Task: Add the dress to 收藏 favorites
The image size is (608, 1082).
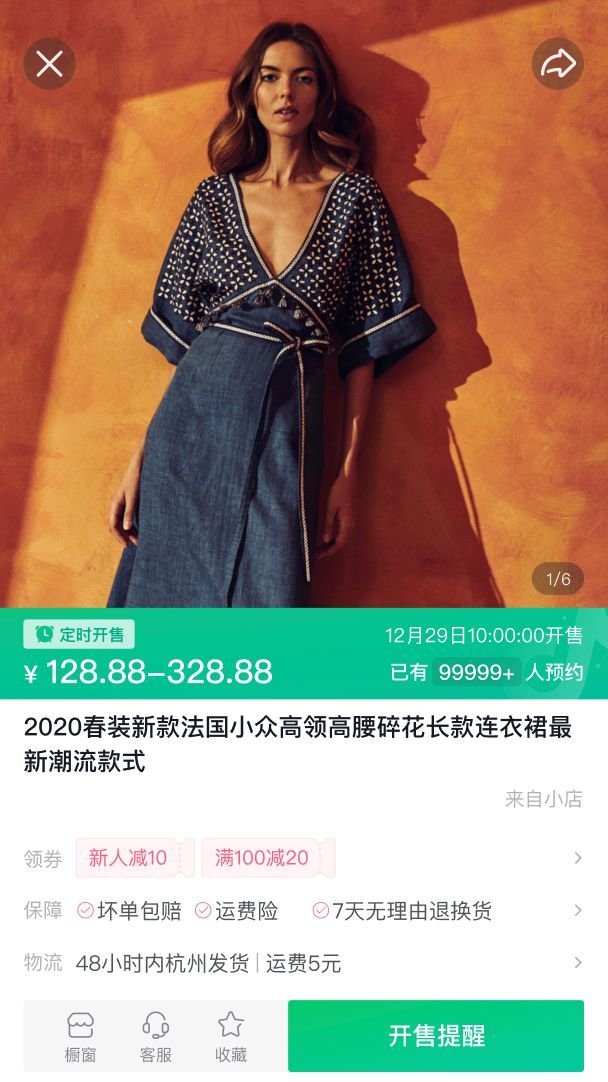Action: (231, 1036)
